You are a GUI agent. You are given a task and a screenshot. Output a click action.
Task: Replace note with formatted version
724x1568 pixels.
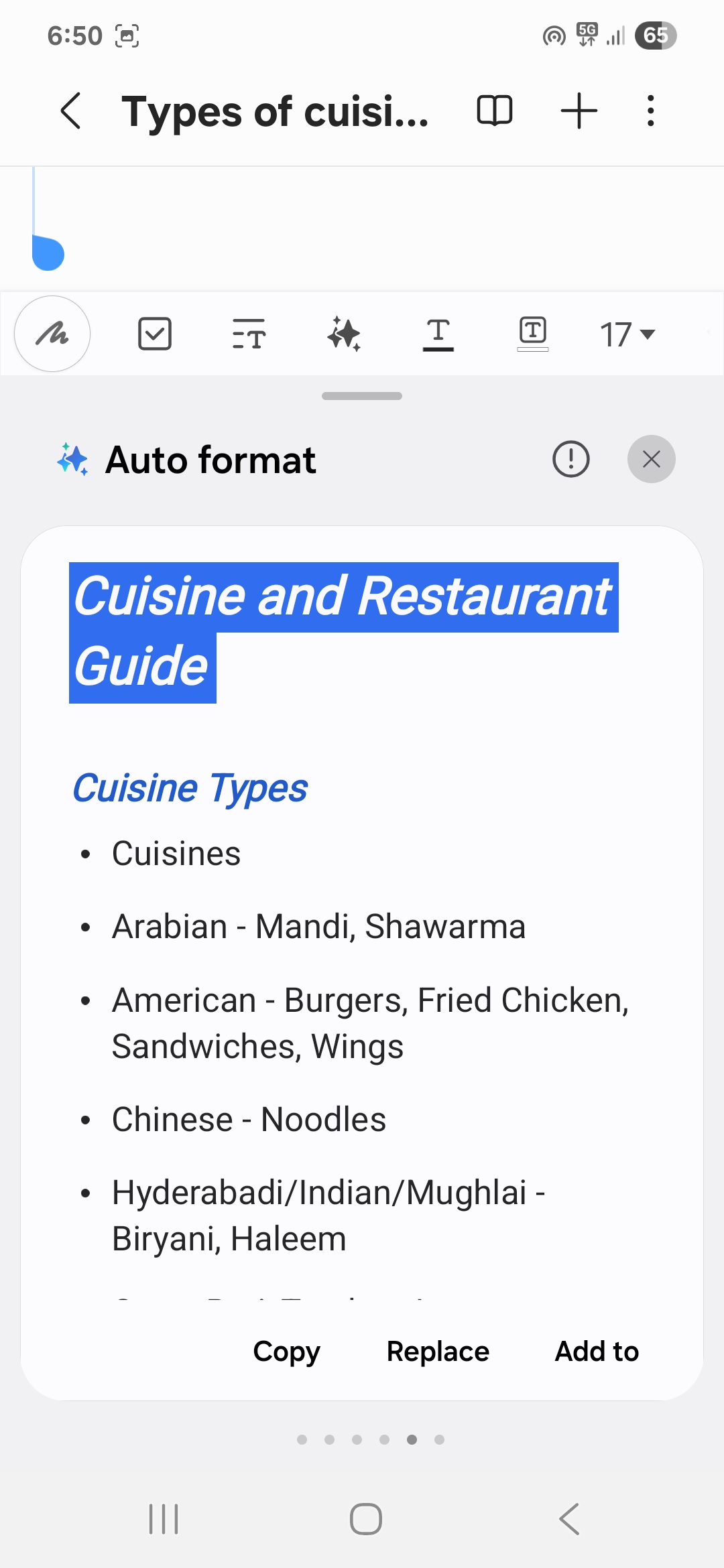tap(438, 1352)
